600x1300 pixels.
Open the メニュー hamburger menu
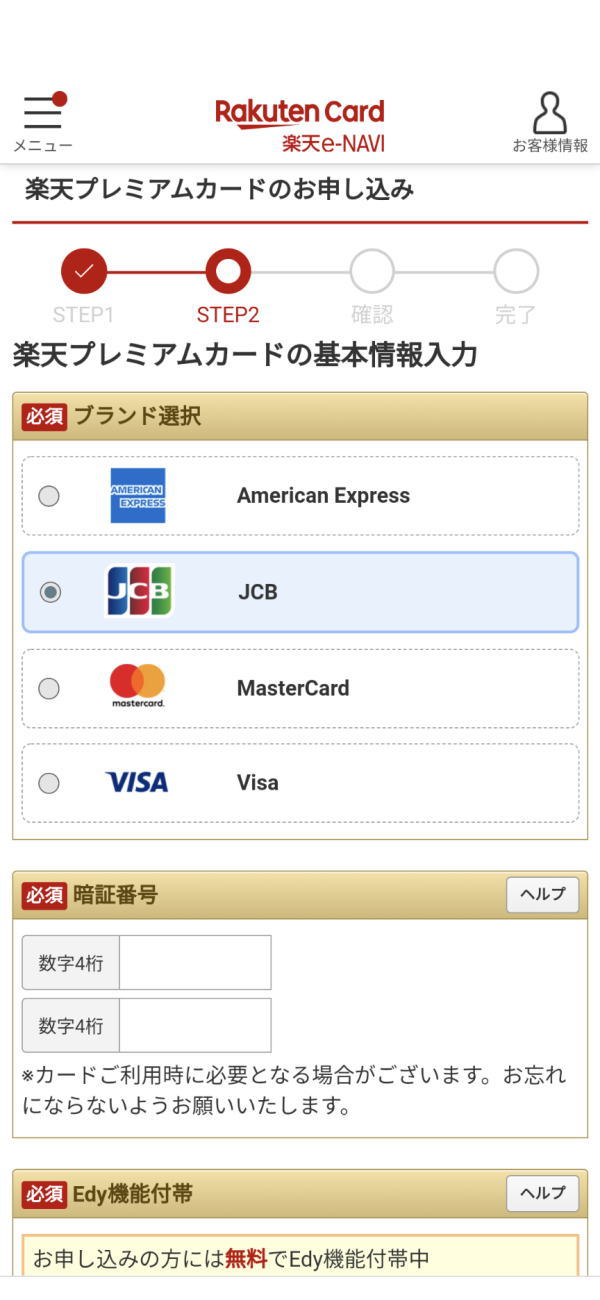tap(43, 122)
